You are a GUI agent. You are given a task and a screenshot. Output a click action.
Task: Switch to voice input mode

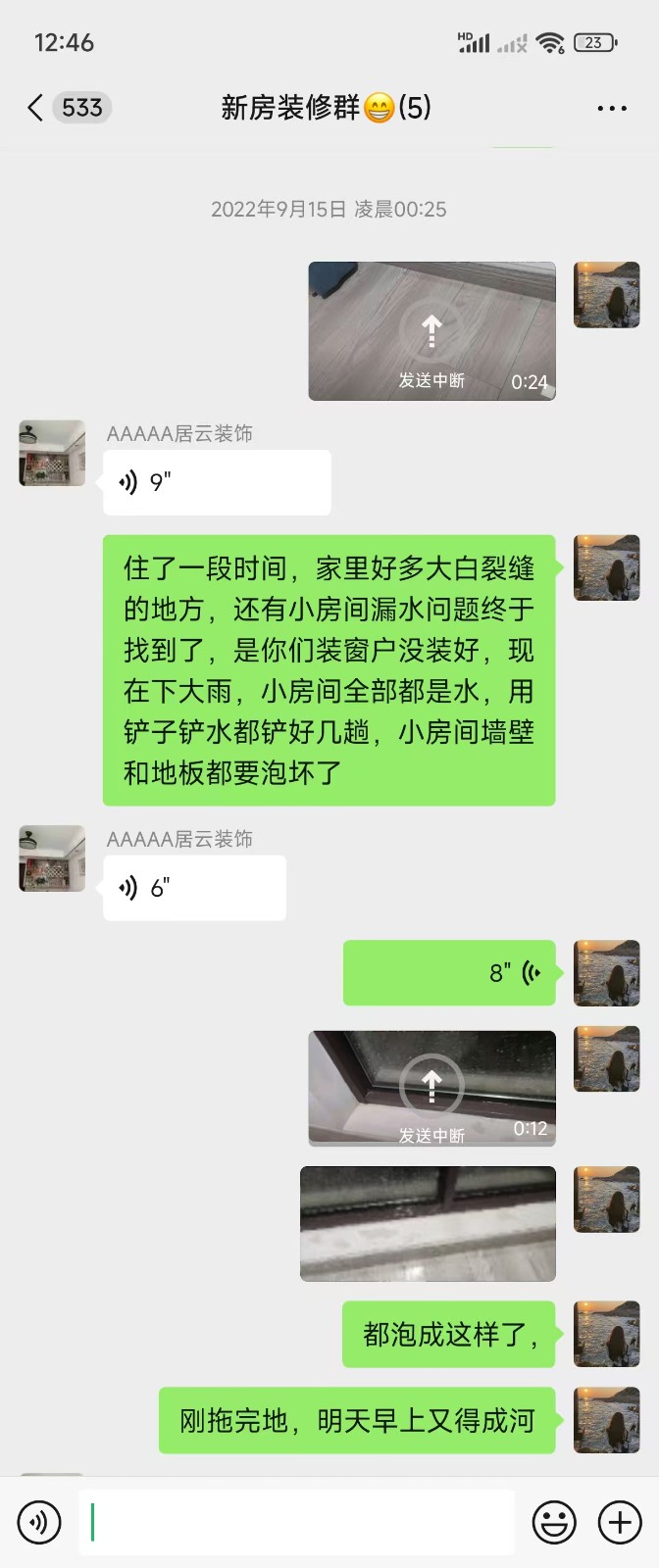(x=39, y=1522)
